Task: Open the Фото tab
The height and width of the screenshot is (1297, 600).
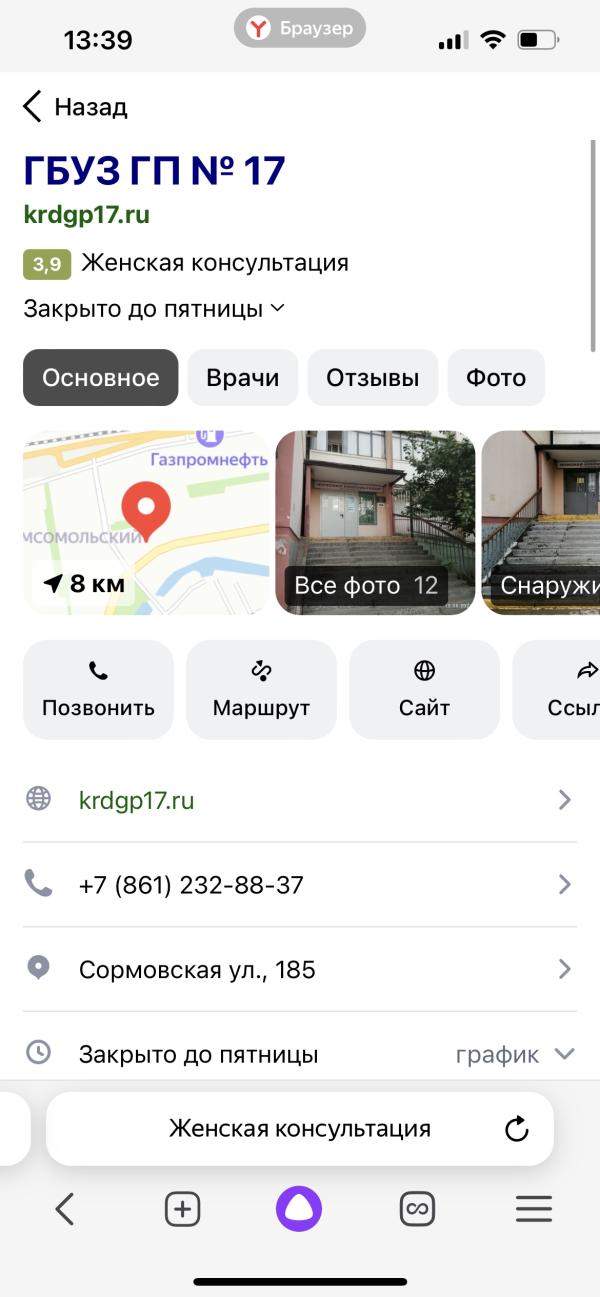Action: [x=496, y=378]
